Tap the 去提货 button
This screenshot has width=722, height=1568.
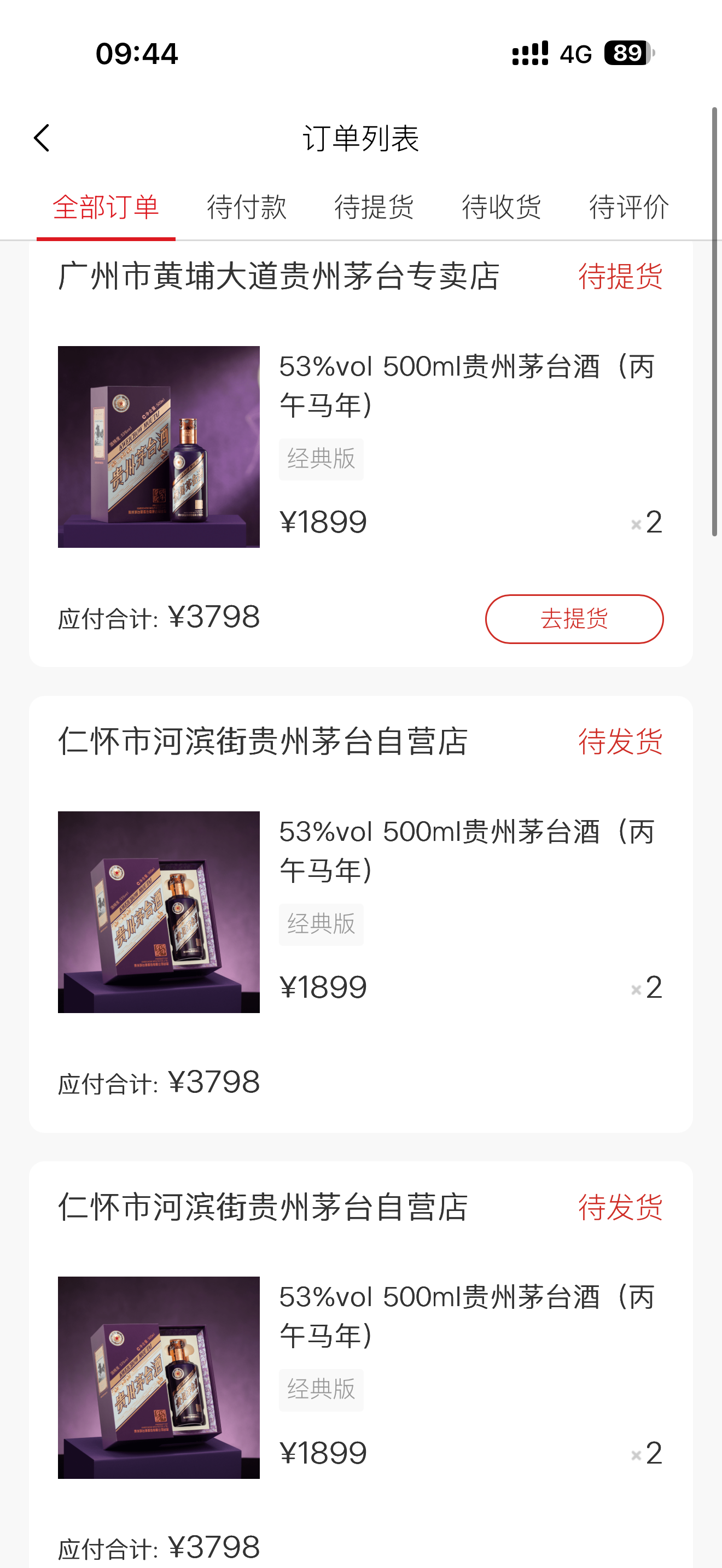point(573,619)
